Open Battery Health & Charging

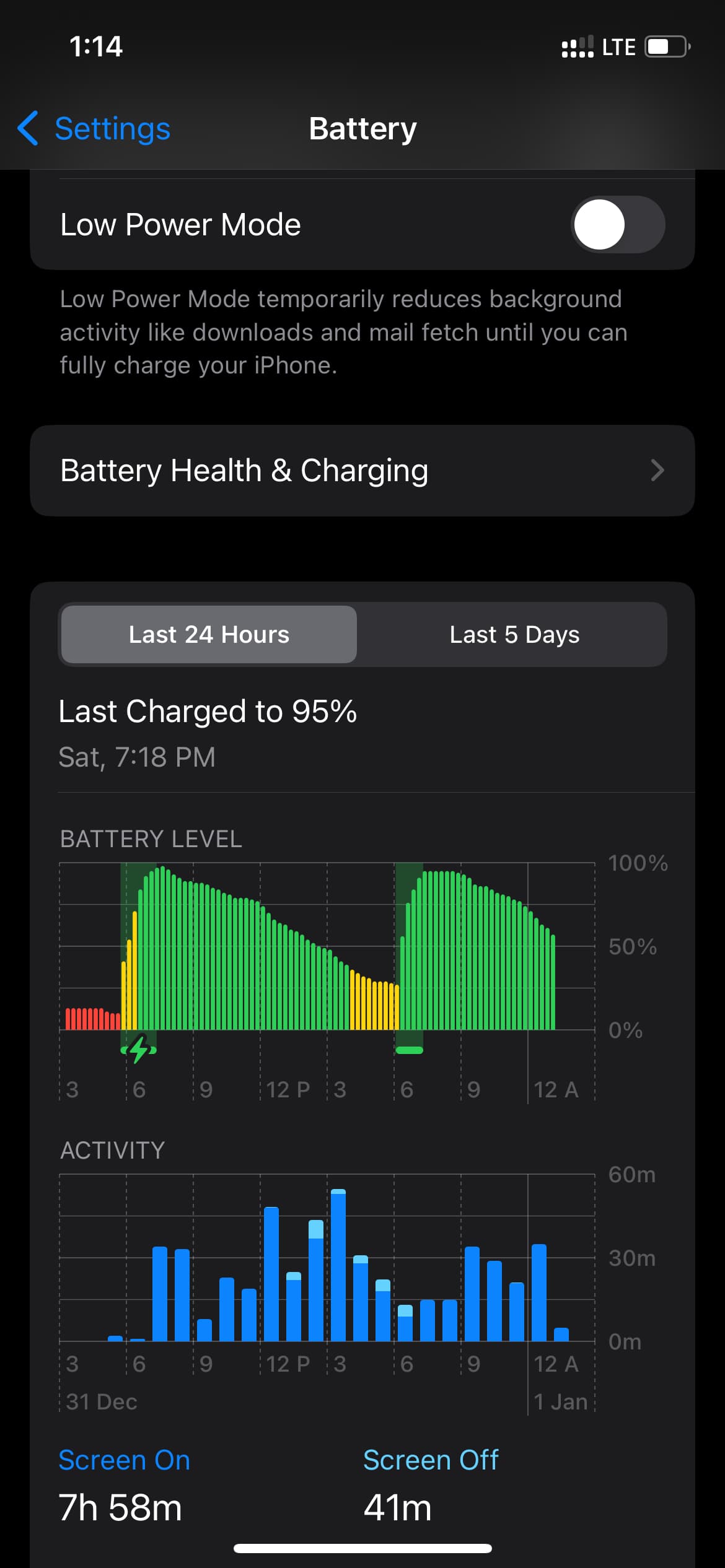[x=362, y=470]
